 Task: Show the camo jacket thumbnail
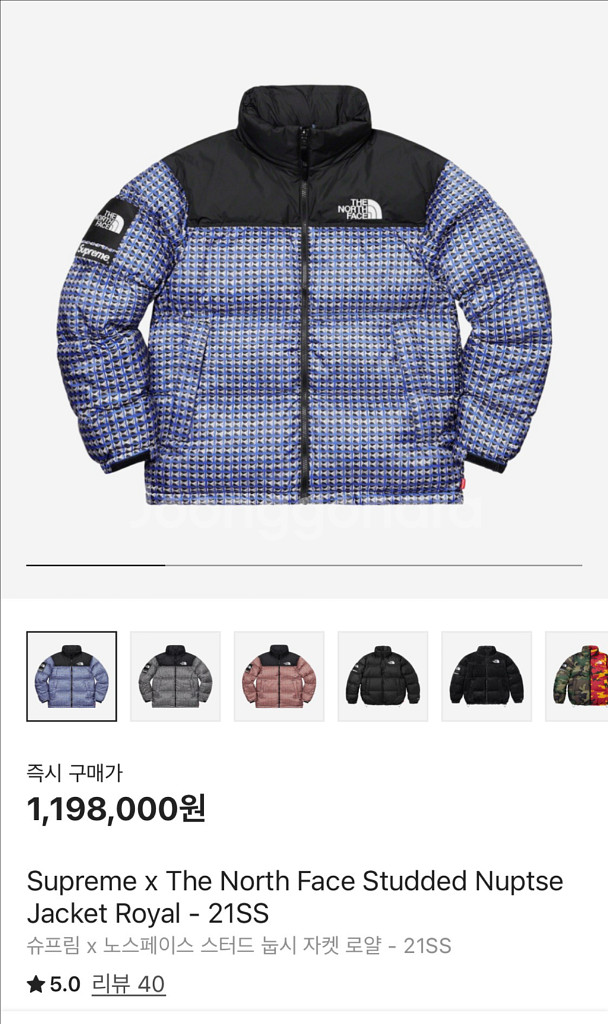579,676
